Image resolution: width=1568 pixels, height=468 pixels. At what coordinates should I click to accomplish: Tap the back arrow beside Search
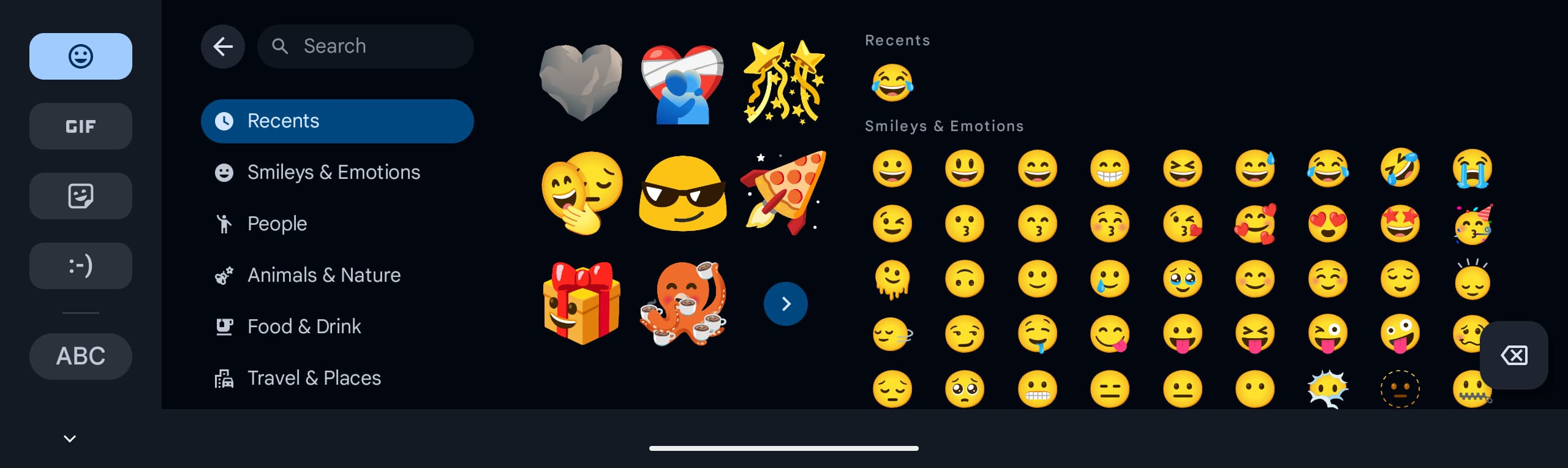coord(222,47)
